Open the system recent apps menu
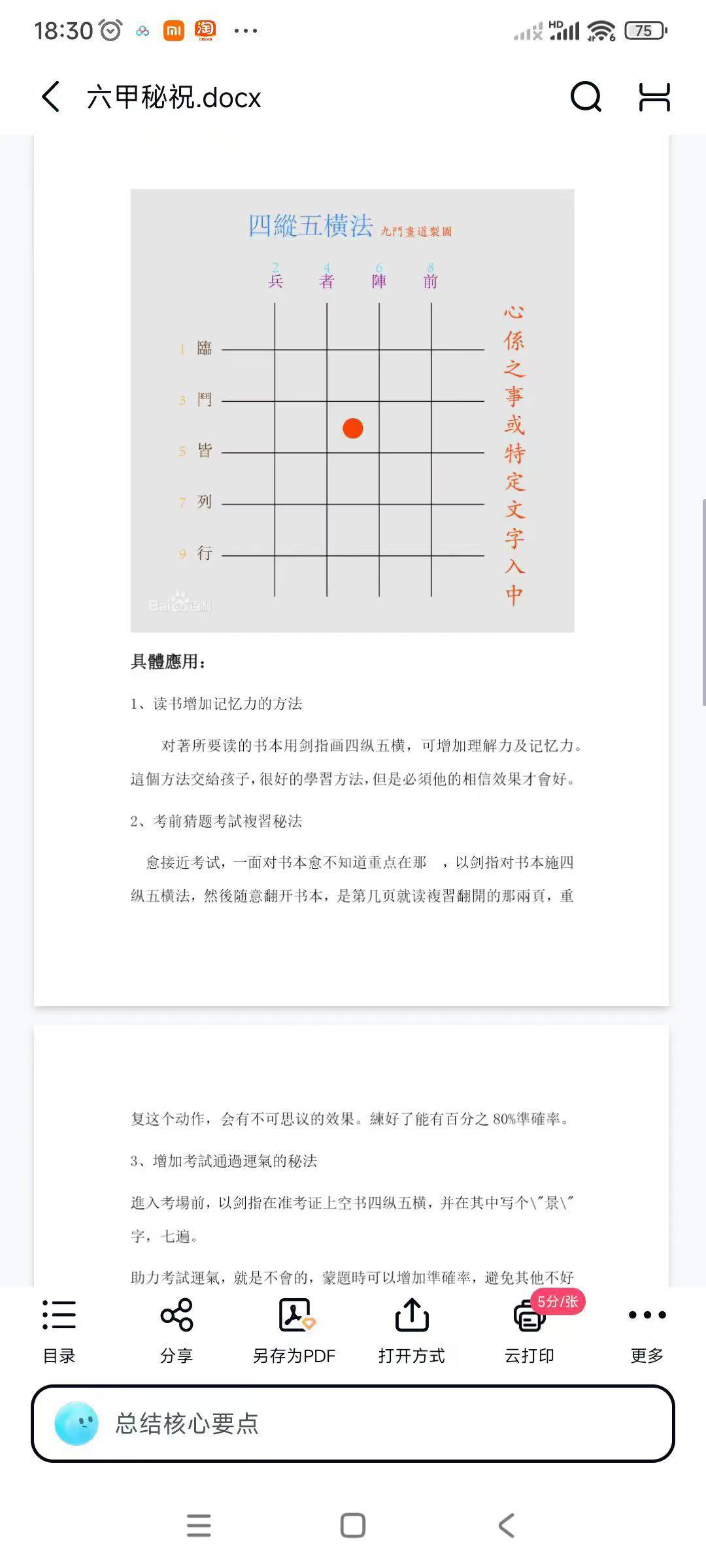Viewport: 706px width, 1568px height. pos(199,1526)
